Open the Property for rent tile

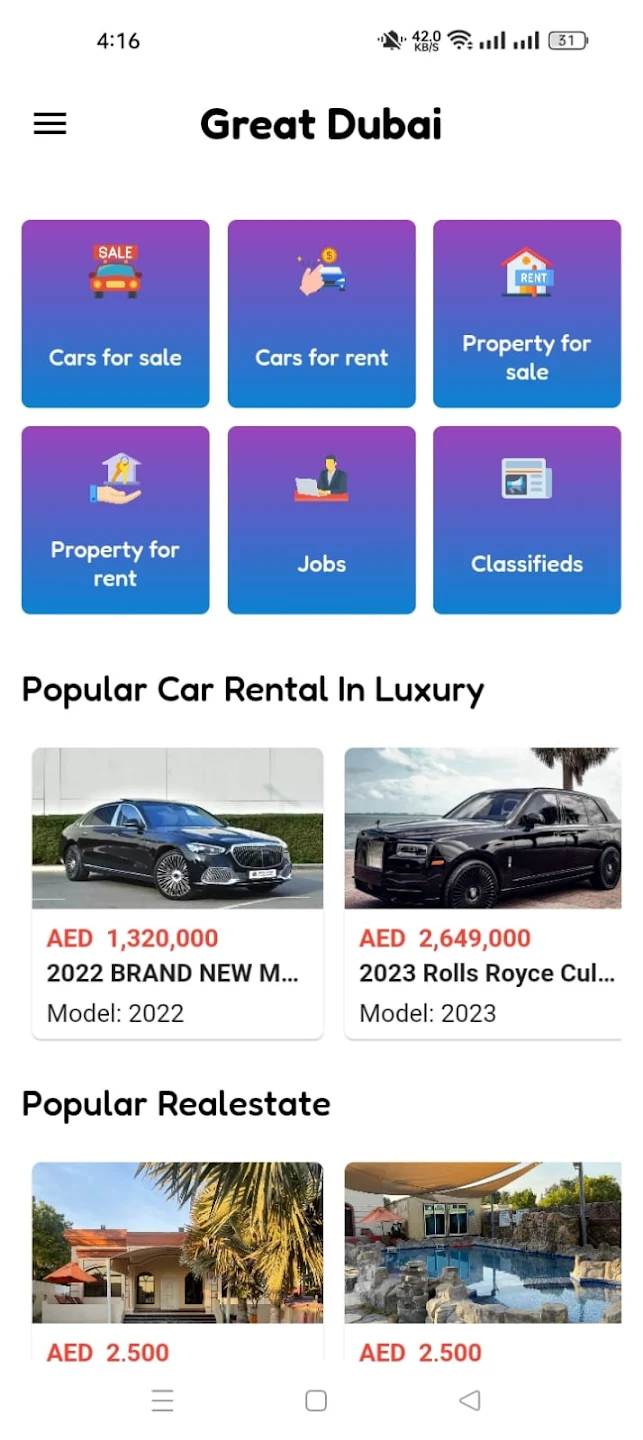tap(115, 520)
